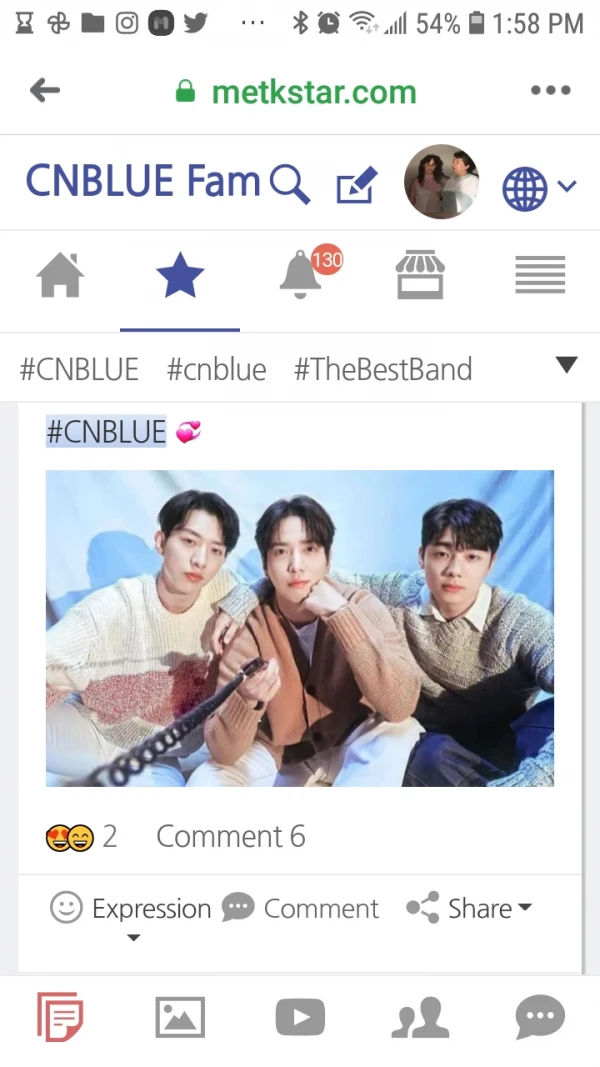The height and width of the screenshot is (1067, 600).
Task: Search within CNBLUE Fam
Action: 289,185
